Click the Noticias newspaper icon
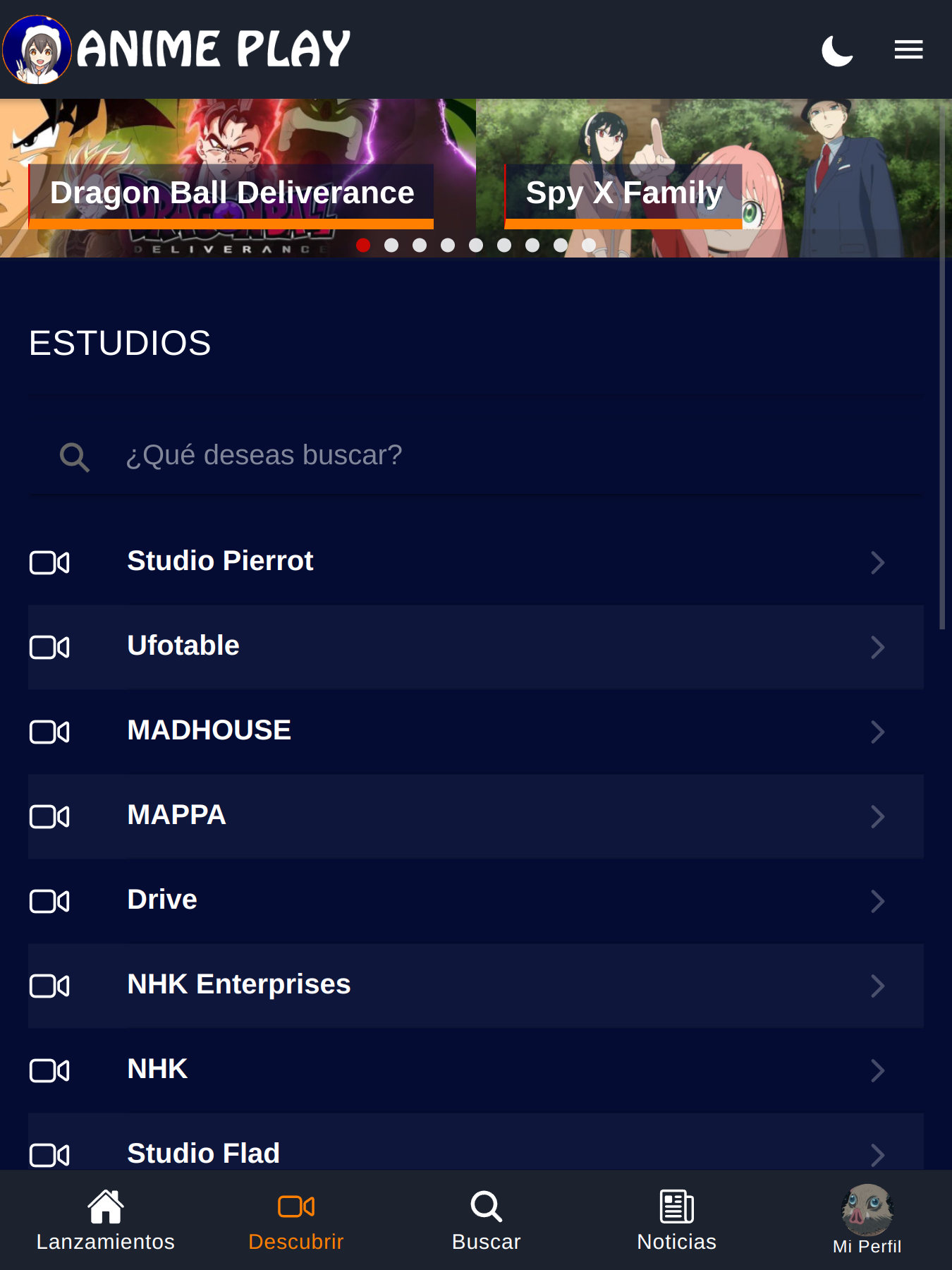Screen dimensions: 952x1270 tap(676, 1206)
